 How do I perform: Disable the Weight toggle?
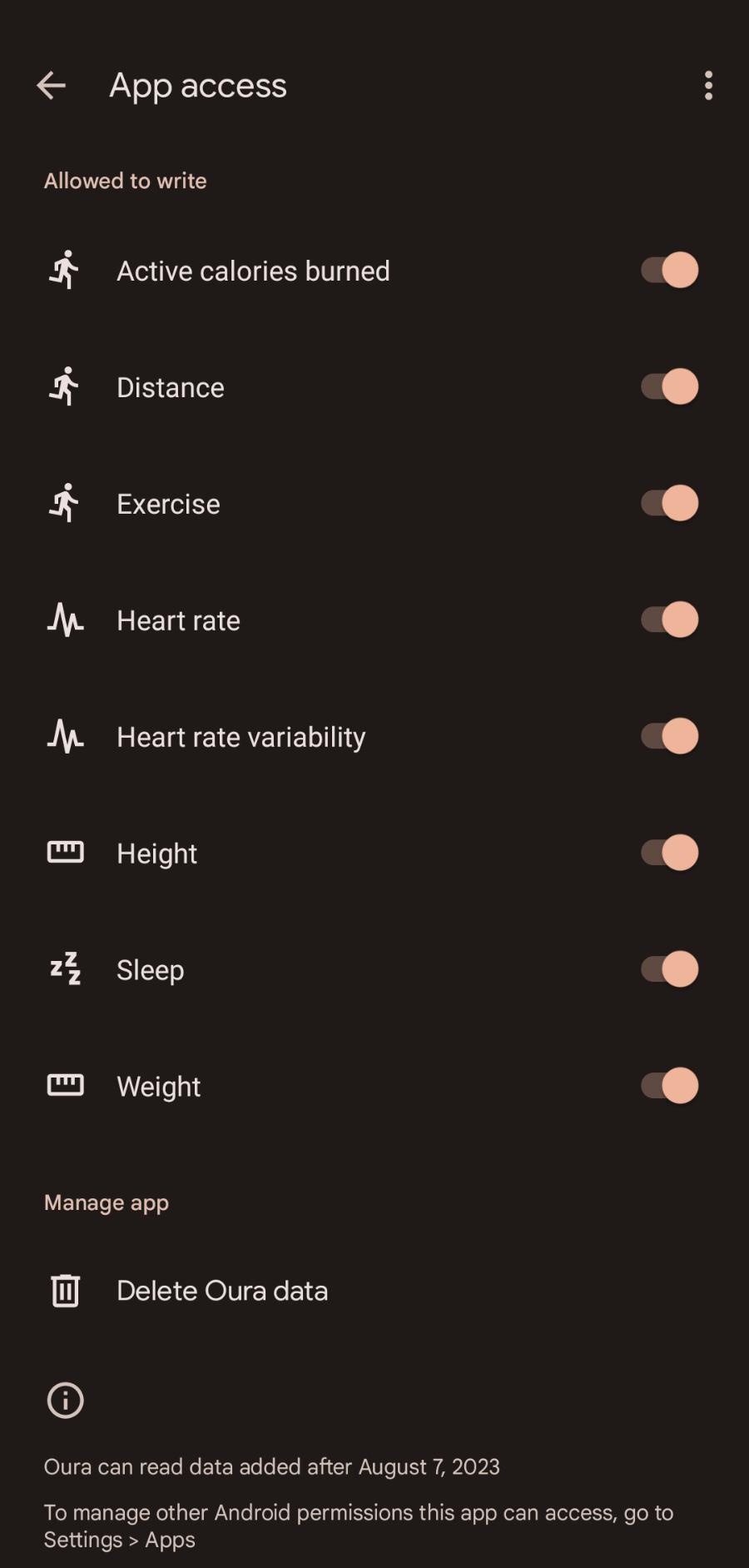(669, 1087)
